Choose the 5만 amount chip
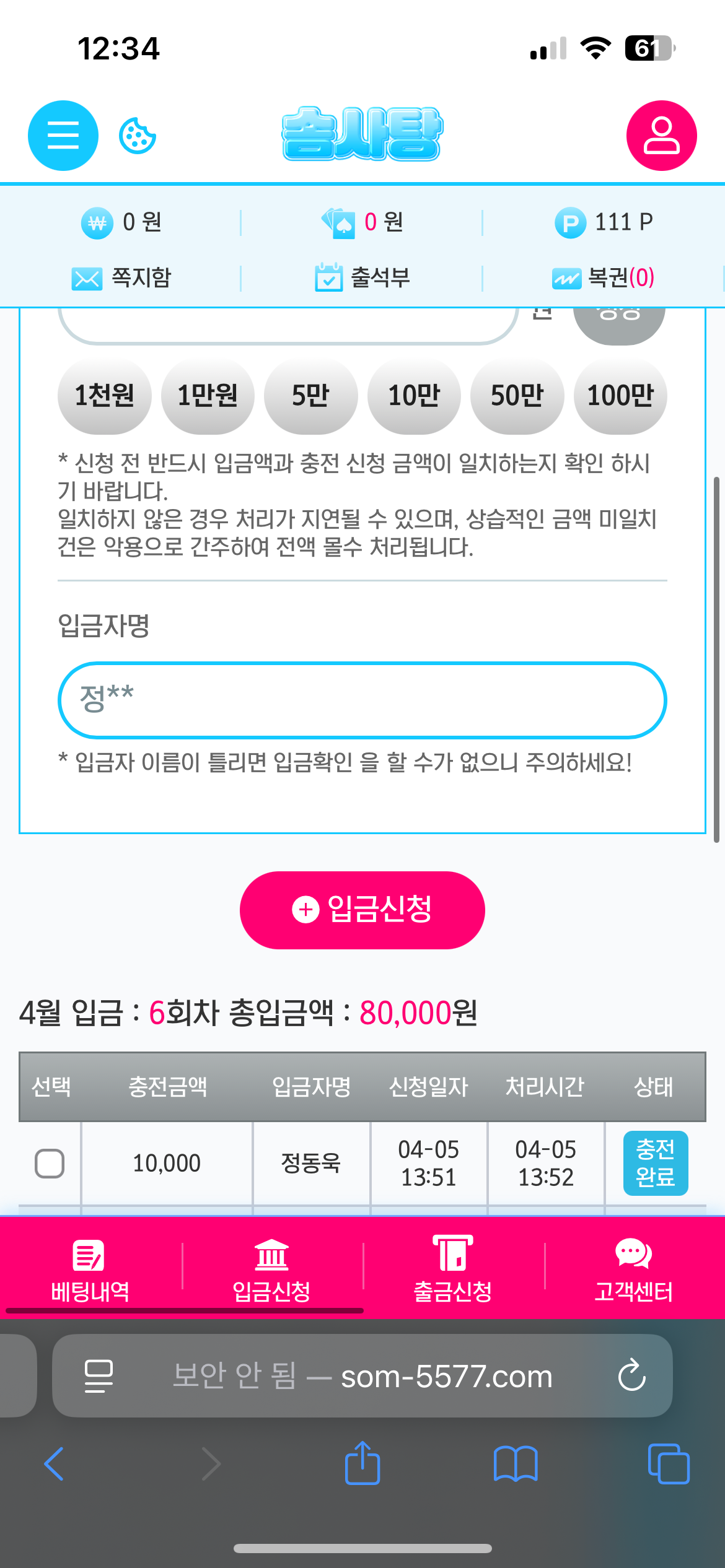Screen dimensions: 725x1568 coord(310,396)
